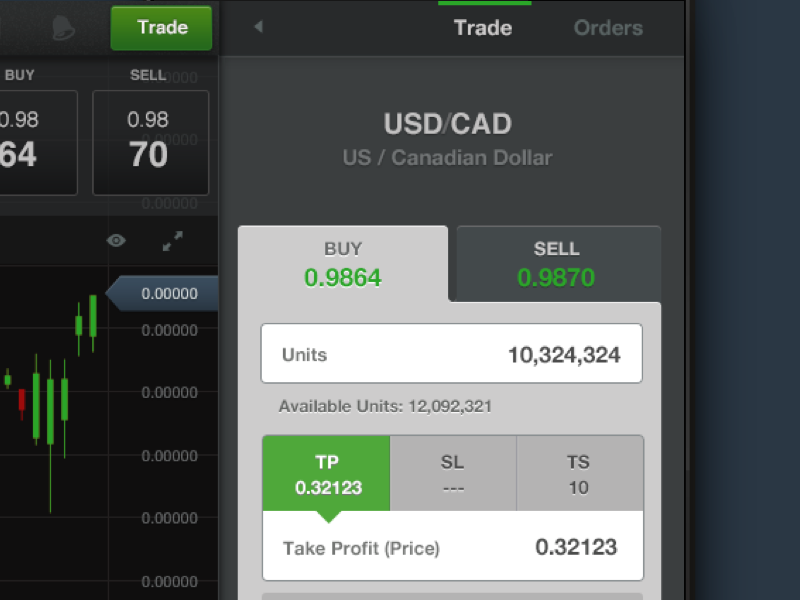This screenshot has width=800, height=600.
Task: Open the TS segment
Action: tap(579, 474)
